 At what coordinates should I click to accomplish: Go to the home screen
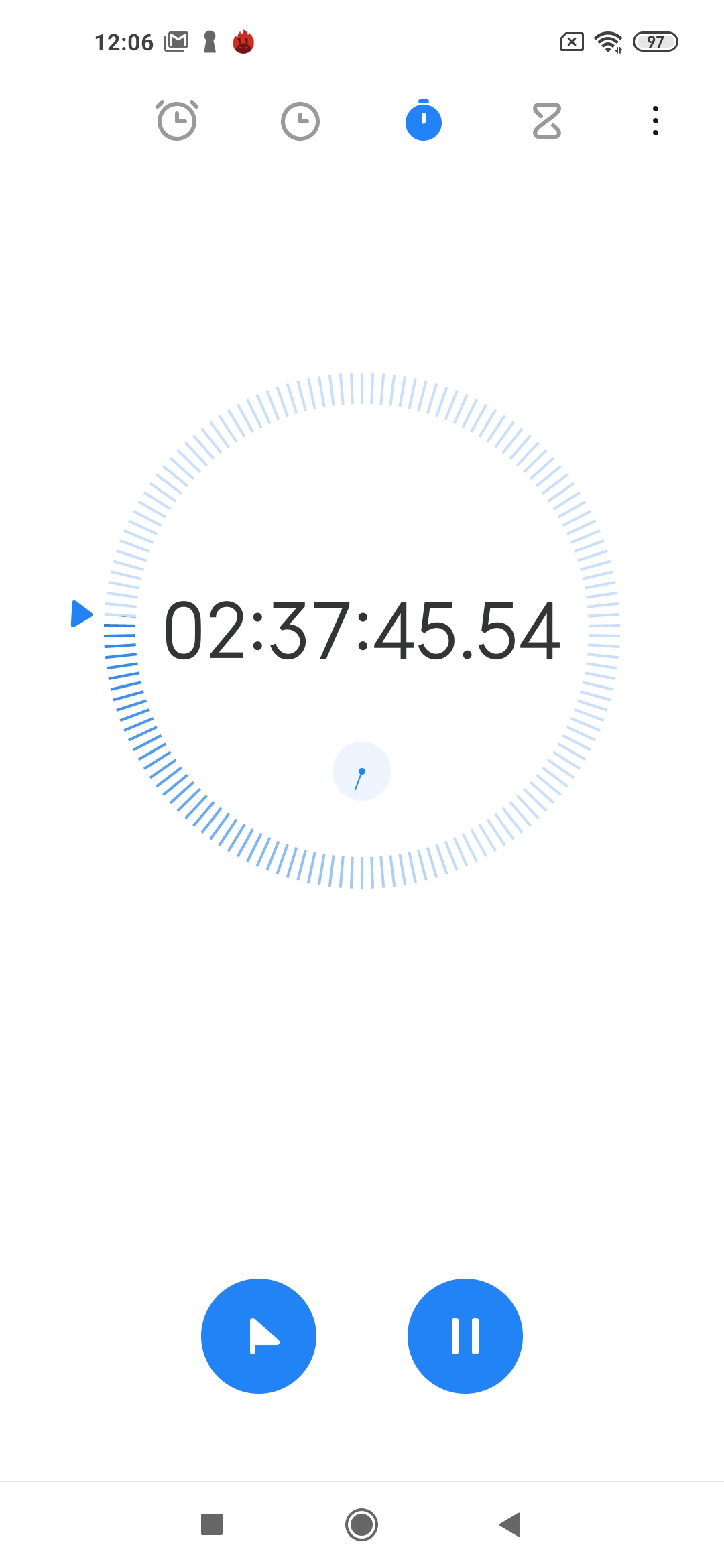coord(362,1524)
